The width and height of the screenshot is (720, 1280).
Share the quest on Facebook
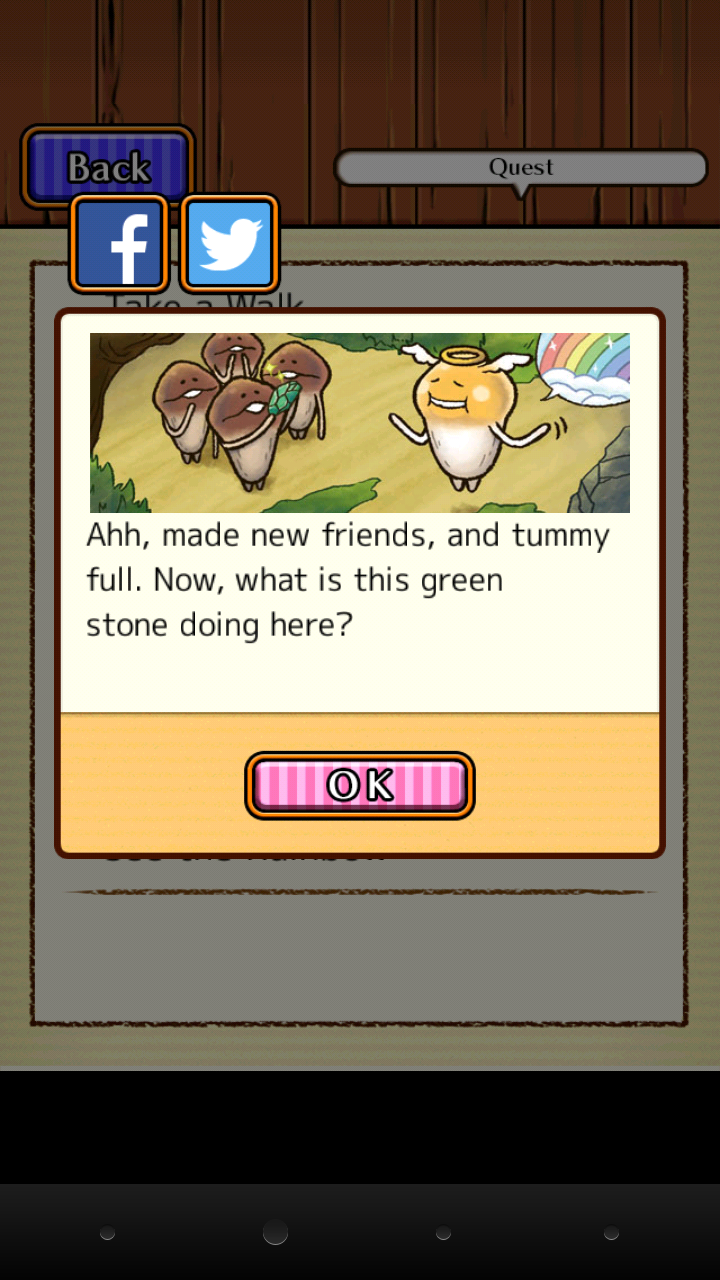tap(118, 243)
